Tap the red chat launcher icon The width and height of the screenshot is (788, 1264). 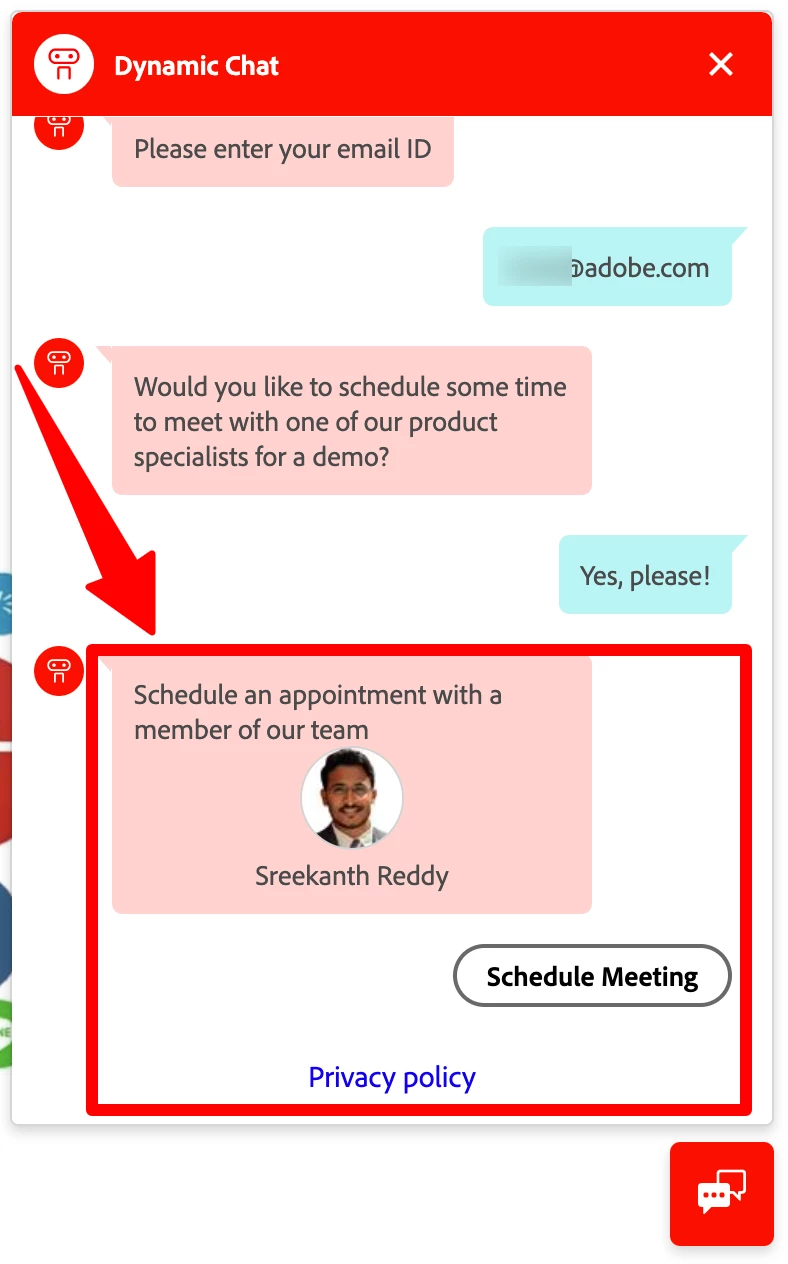tap(721, 1193)
